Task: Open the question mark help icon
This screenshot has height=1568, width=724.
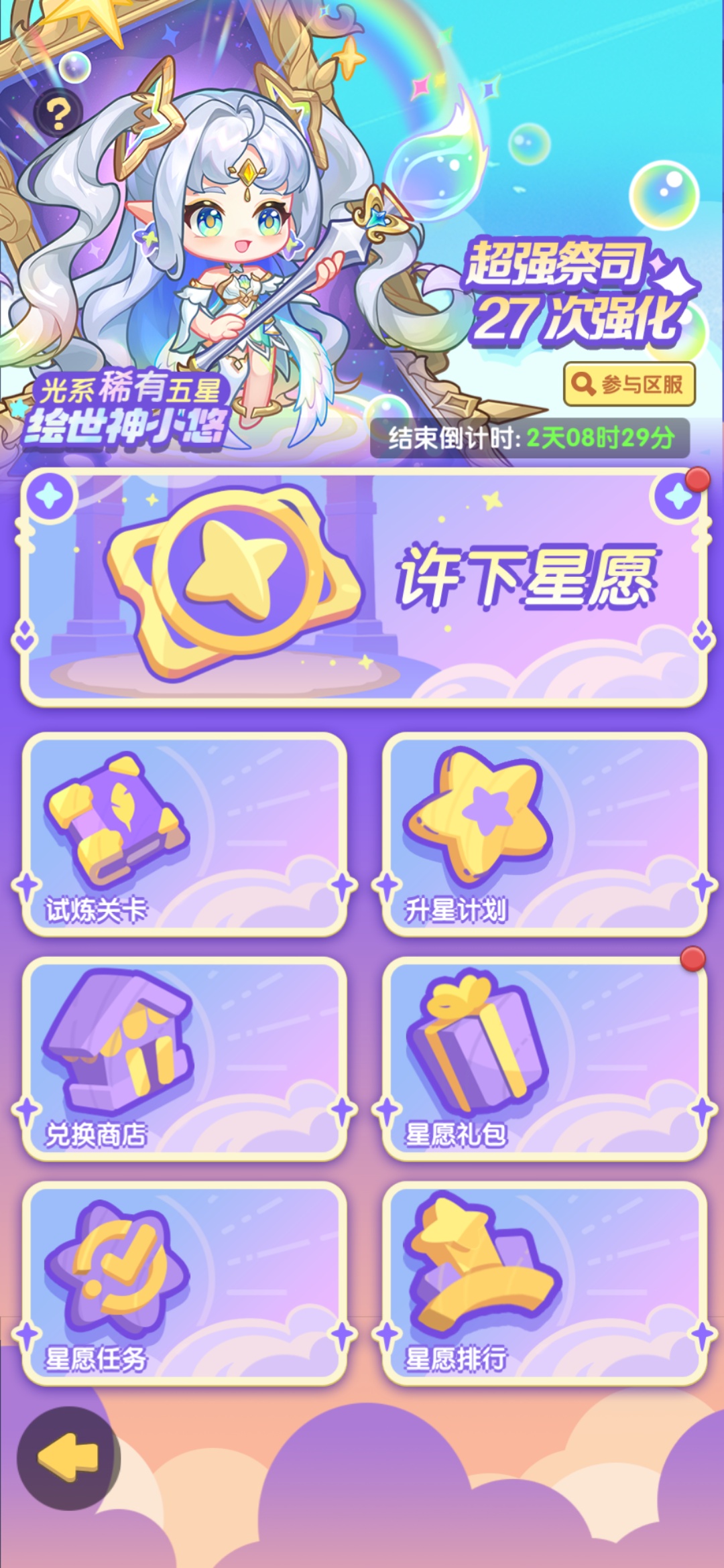Action: [58, 113]
